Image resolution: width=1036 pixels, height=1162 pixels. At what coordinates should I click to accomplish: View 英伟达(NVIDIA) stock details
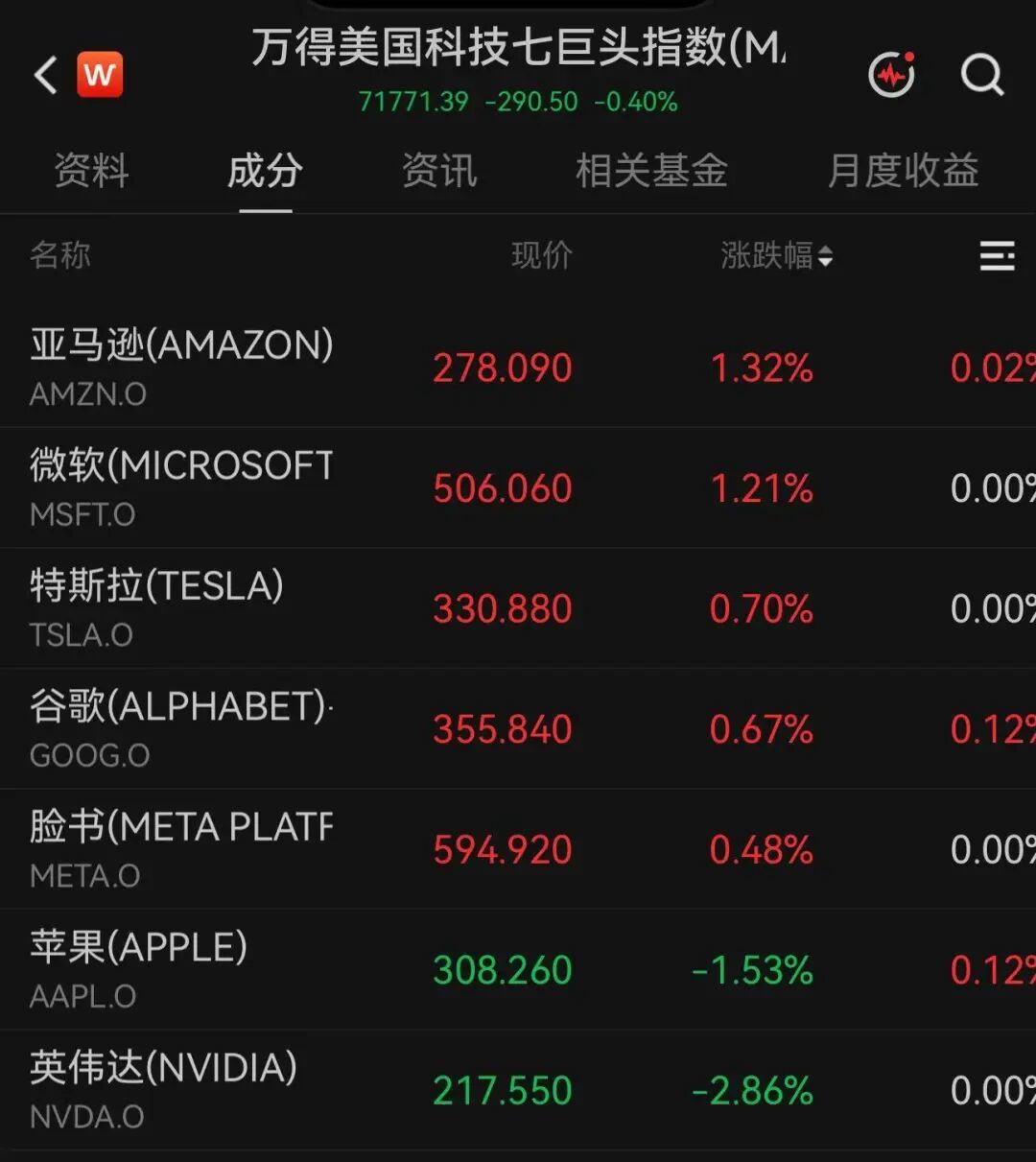(x=518, y=1090)
